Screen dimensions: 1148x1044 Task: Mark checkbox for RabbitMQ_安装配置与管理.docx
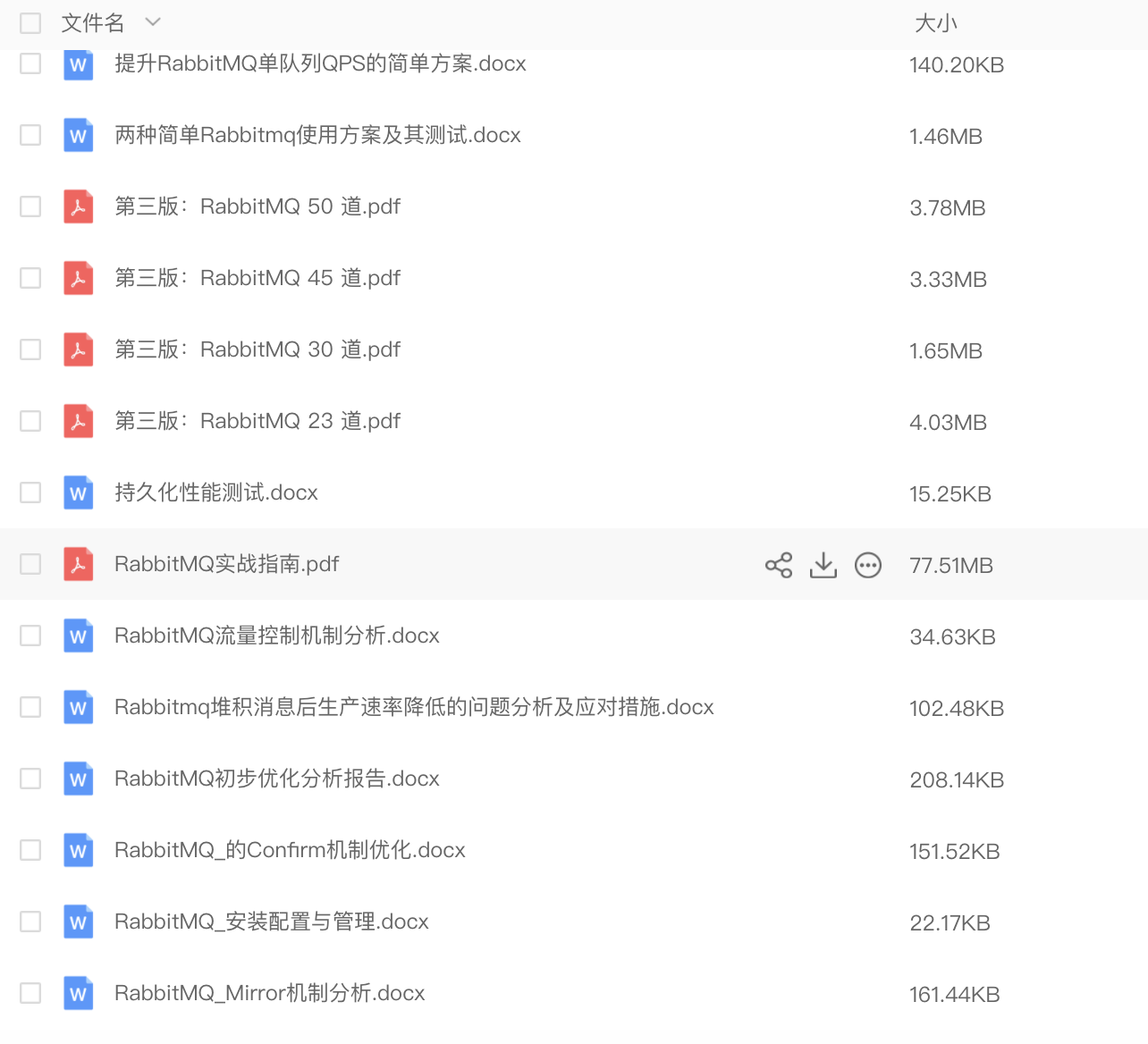click(30, 922)
